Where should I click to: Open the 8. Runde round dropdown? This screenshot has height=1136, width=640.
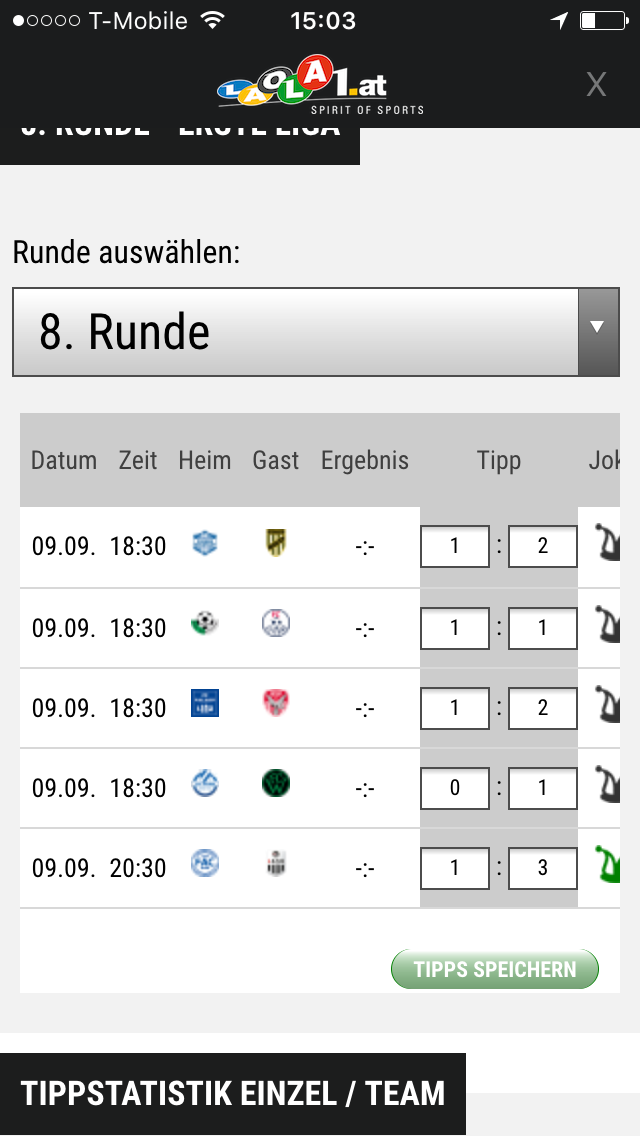(x=316, y=332)
